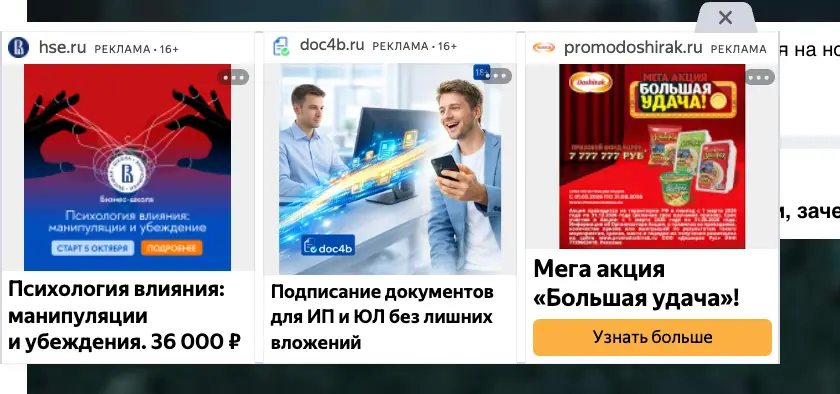840x394 pixels.
Task: Close the ad banner overlay
Action: (x=725, y=18)
